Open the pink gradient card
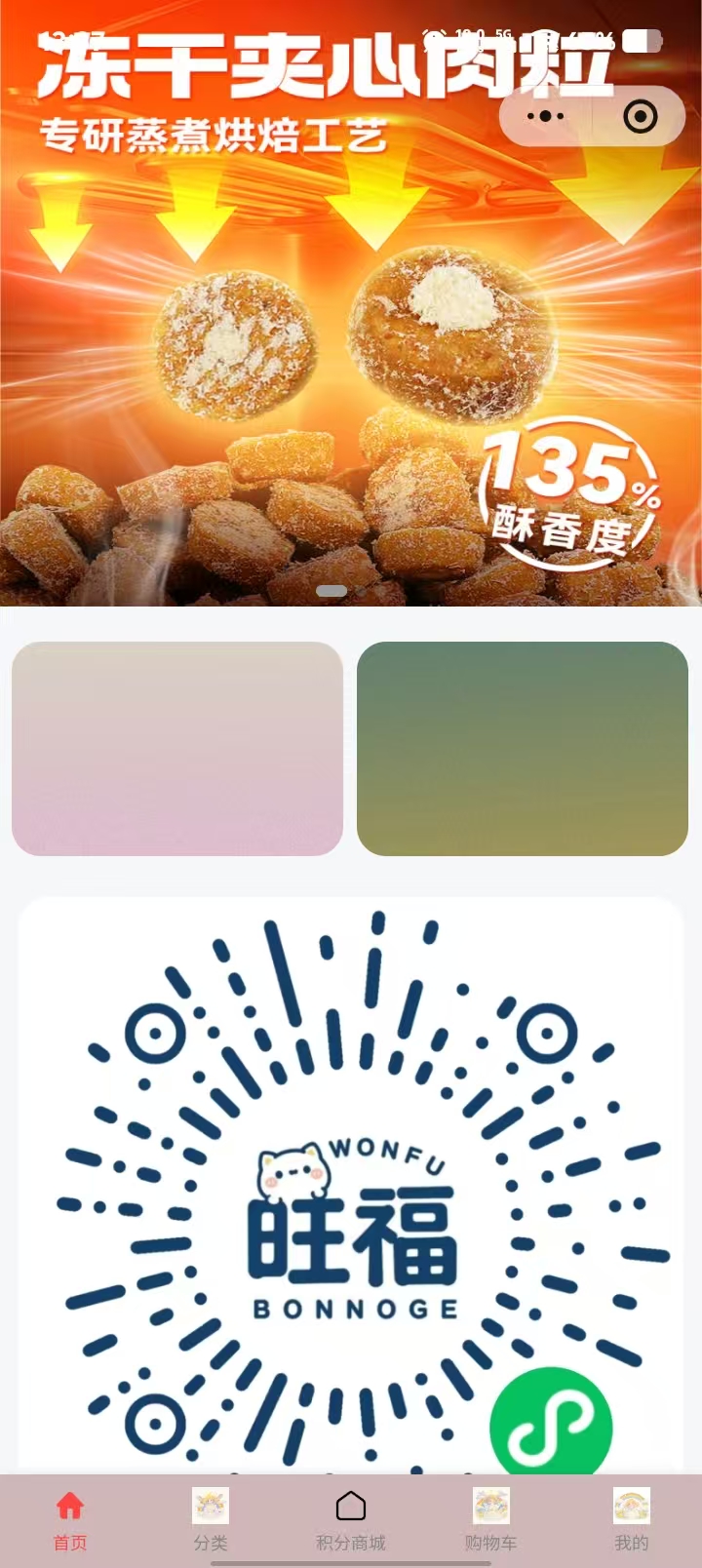The width and height of the screenshot is (702, 1568). (177, 749)
